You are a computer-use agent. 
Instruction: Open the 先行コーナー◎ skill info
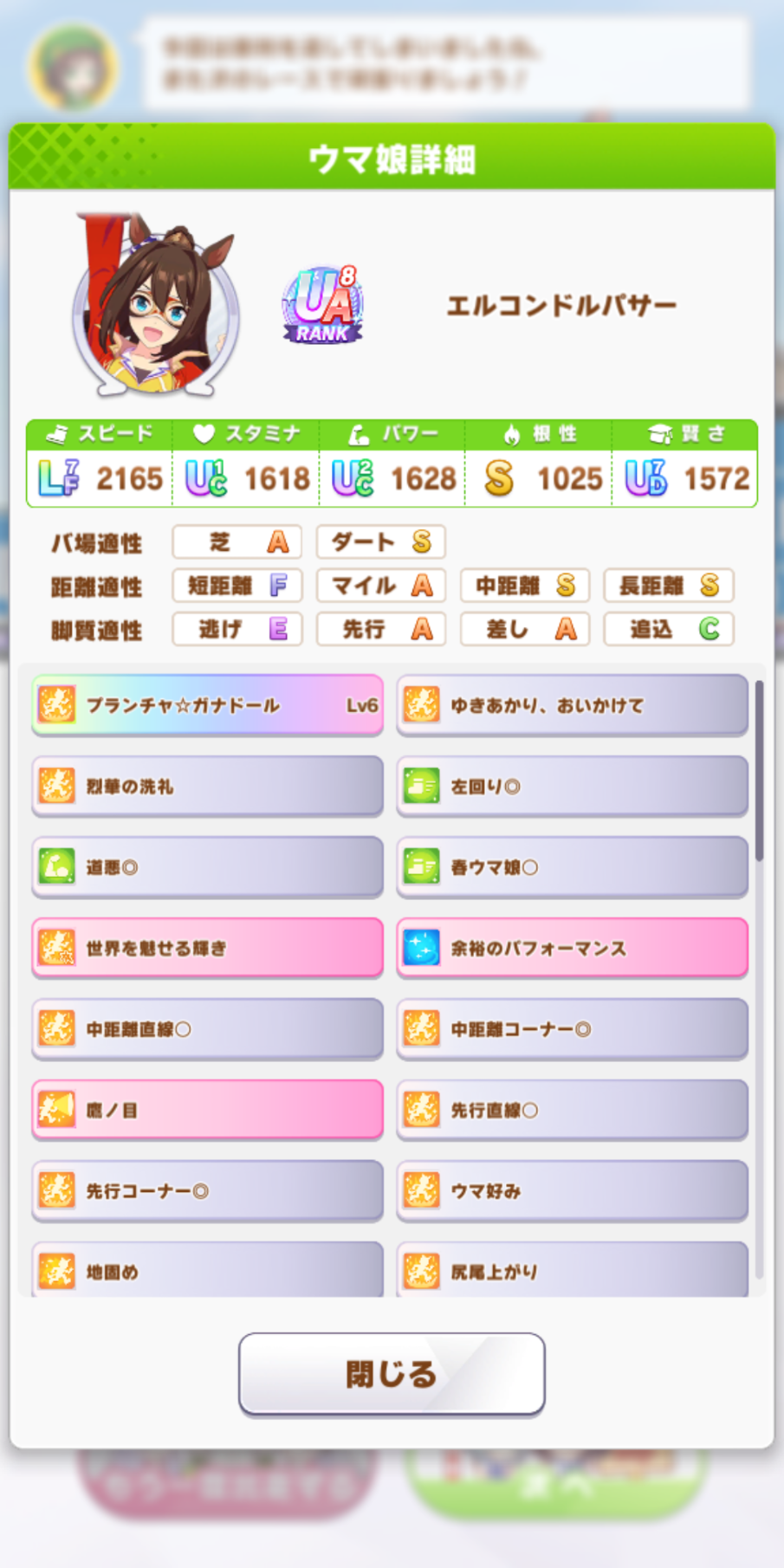207,1191
